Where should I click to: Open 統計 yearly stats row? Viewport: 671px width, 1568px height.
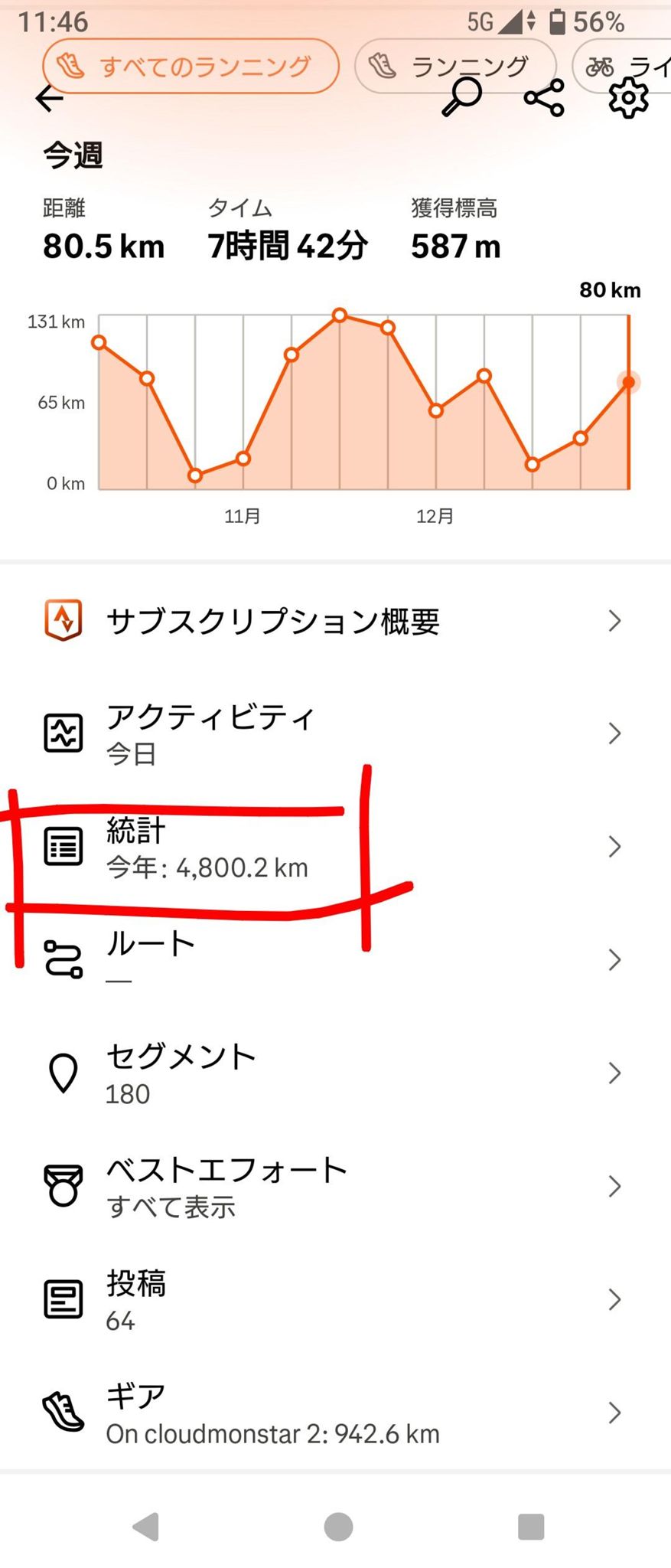(x=335, y=847)
